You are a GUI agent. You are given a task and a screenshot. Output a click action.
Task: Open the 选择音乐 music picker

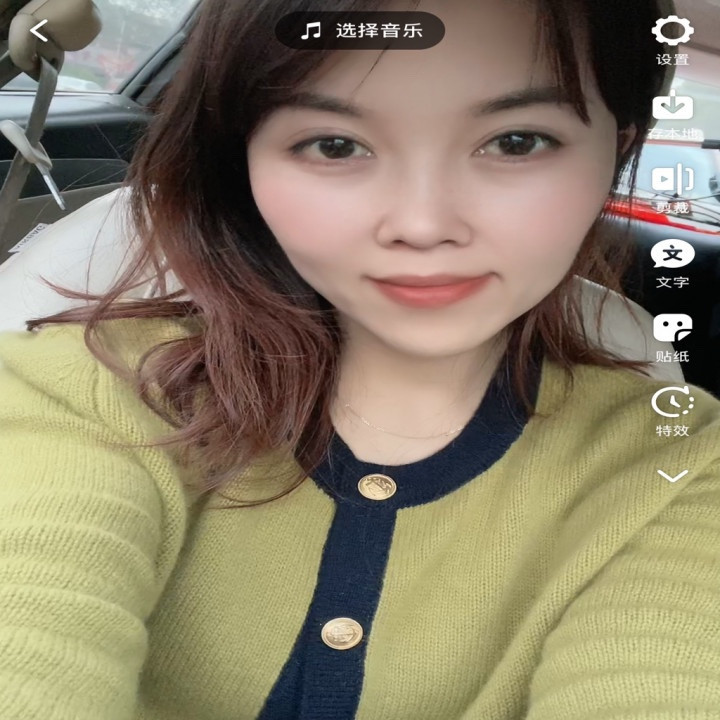pyautogui.click(x=360, y=31)
